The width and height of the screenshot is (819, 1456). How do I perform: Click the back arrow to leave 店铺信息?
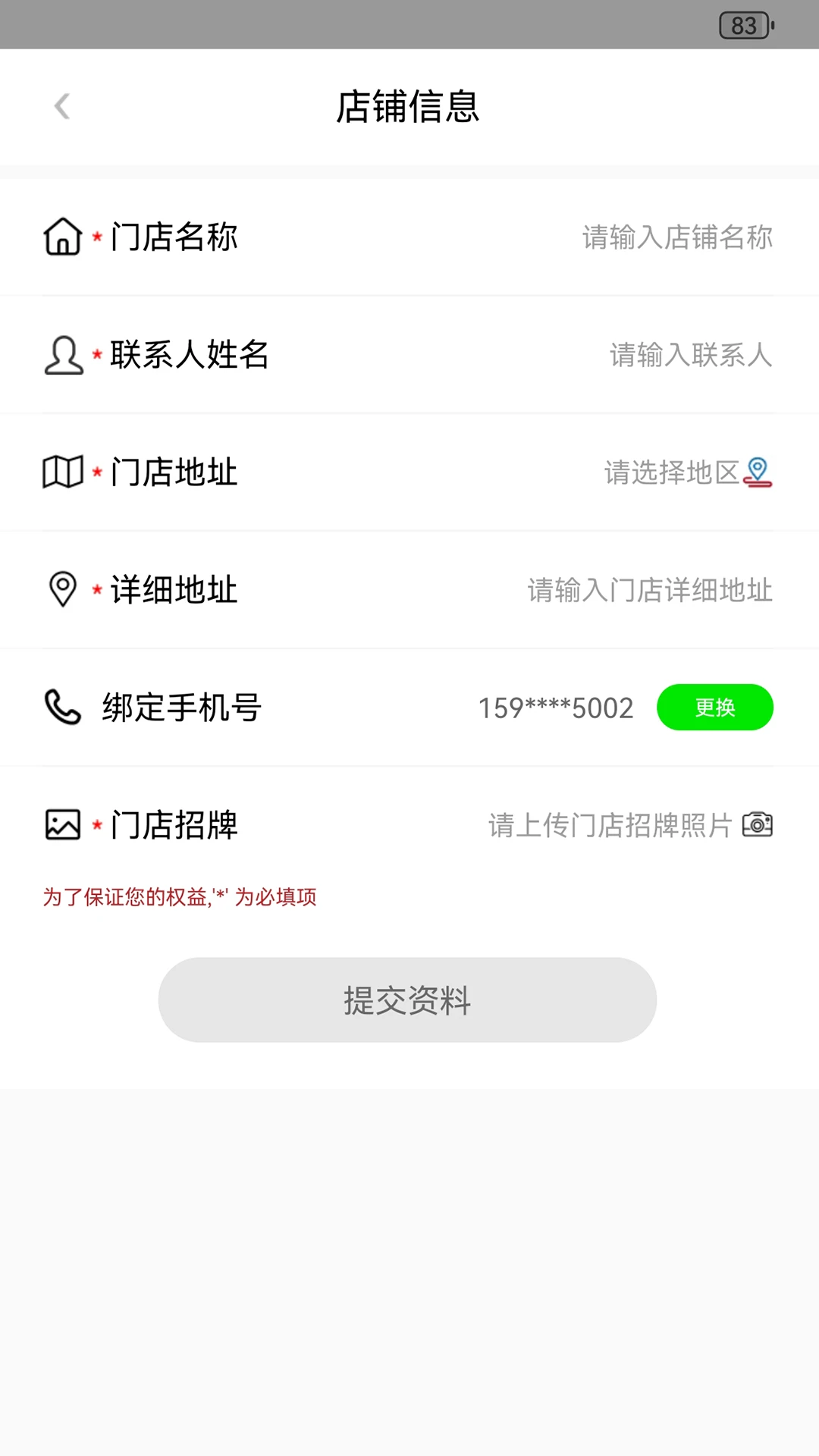(61, 106)
